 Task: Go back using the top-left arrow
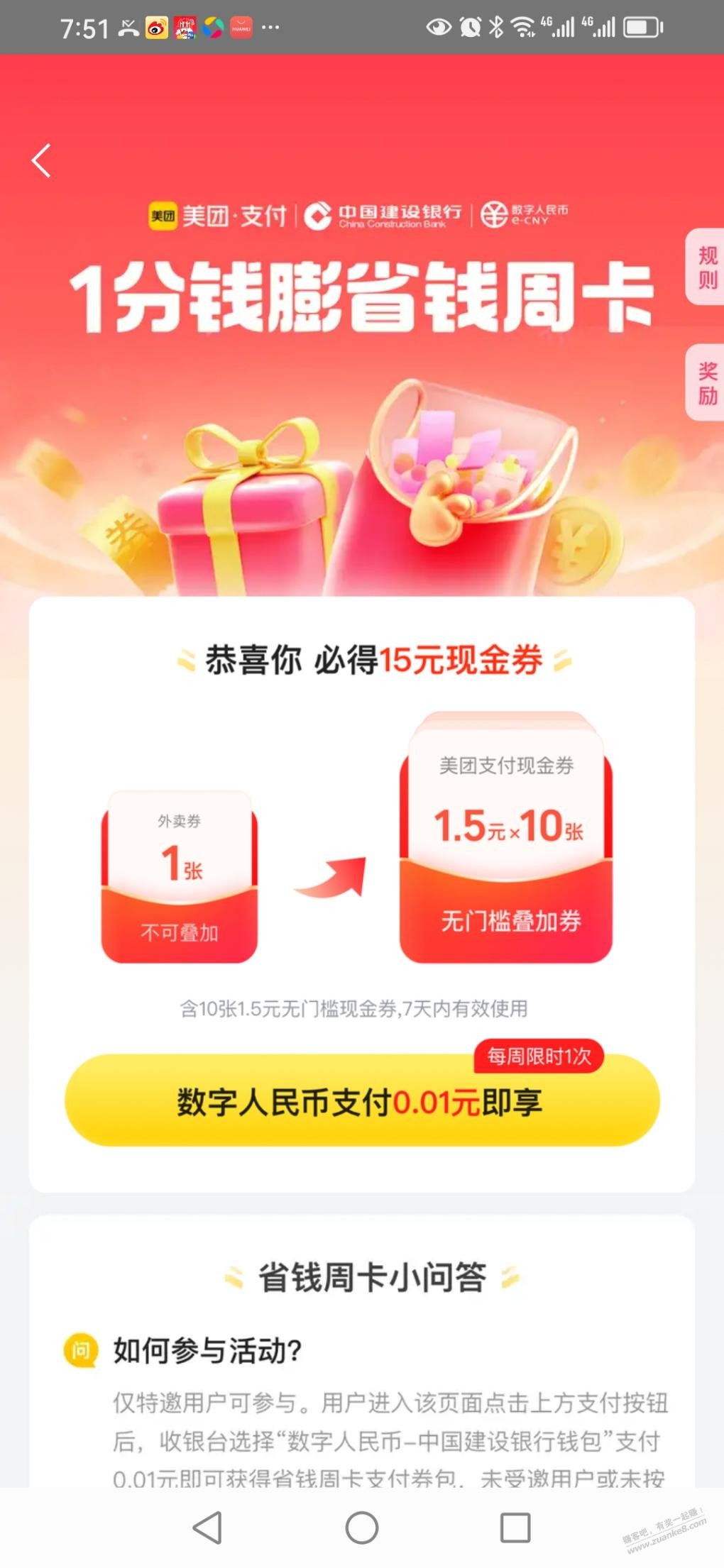pos(41,160)
